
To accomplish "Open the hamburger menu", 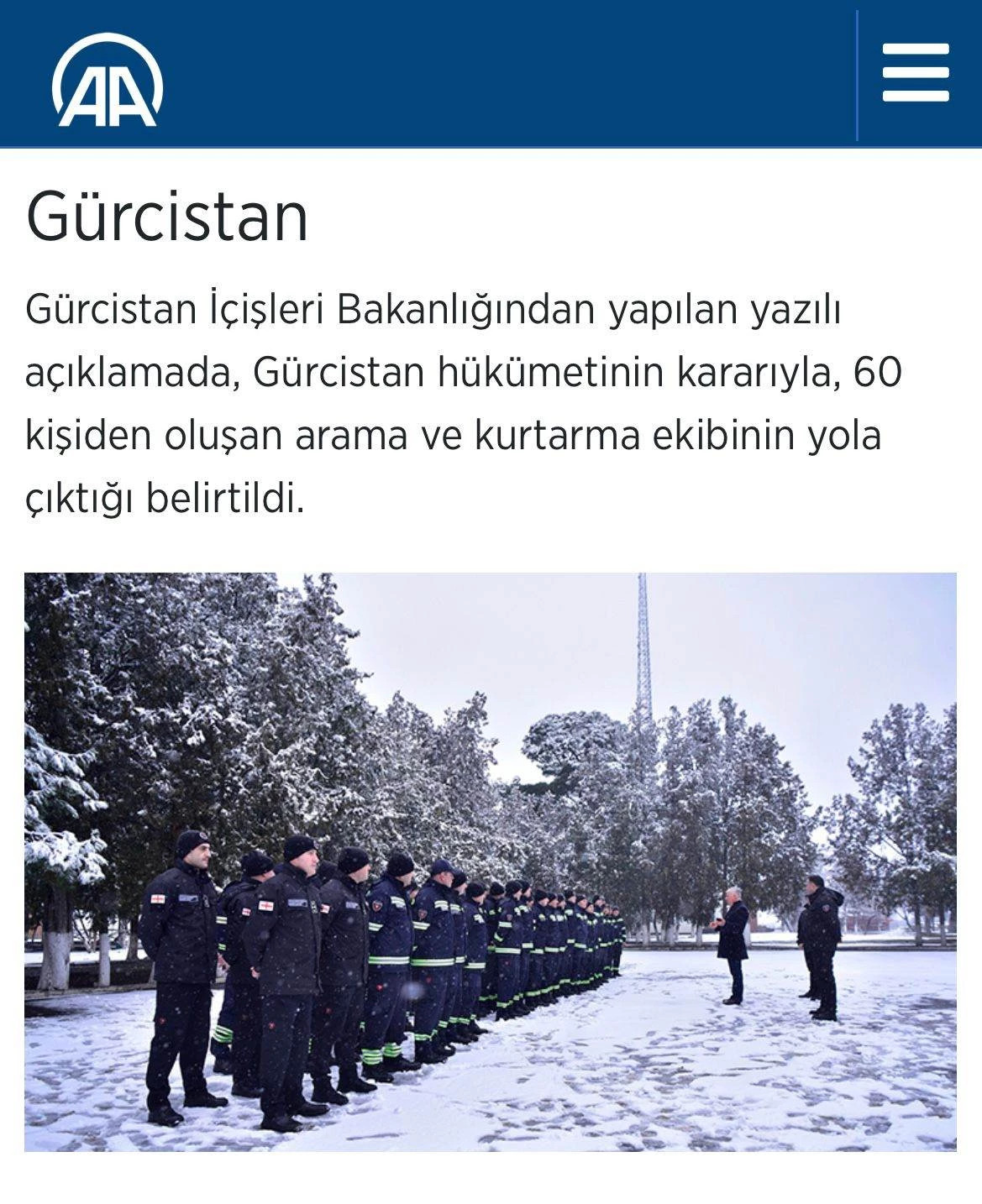I will click(916, 73).
